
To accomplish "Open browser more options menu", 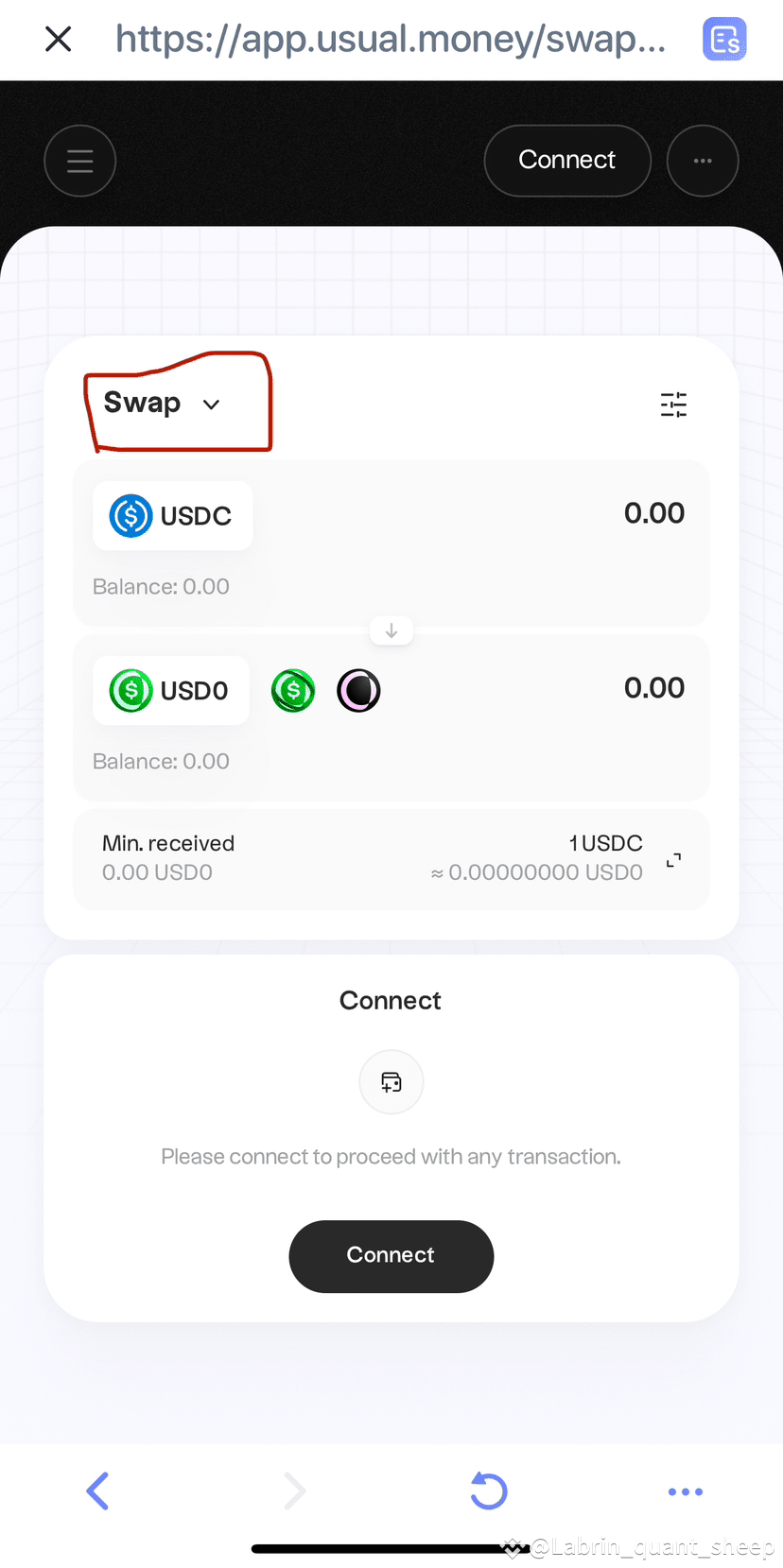I will click(685, 1491).
